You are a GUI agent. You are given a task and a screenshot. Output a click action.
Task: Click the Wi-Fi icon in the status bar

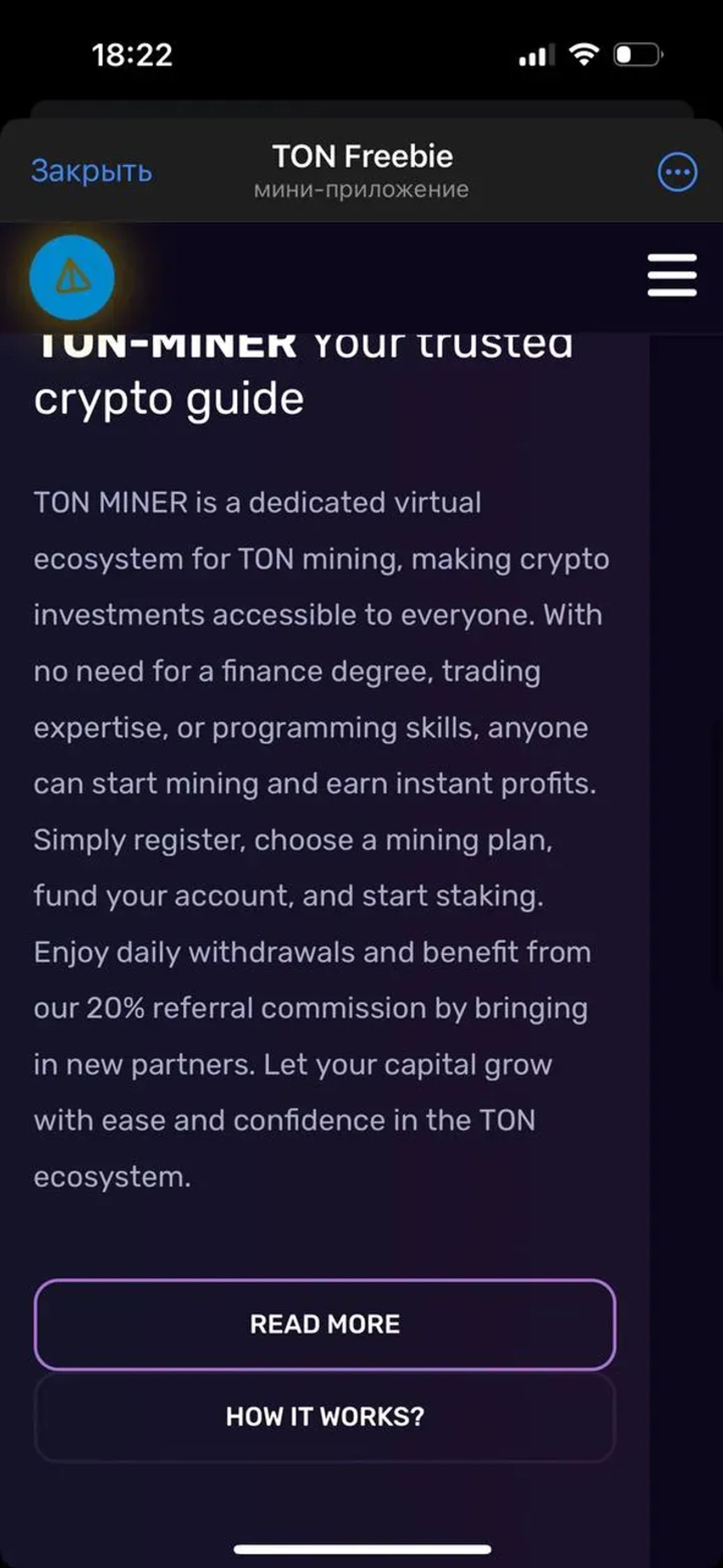(585, 54)
